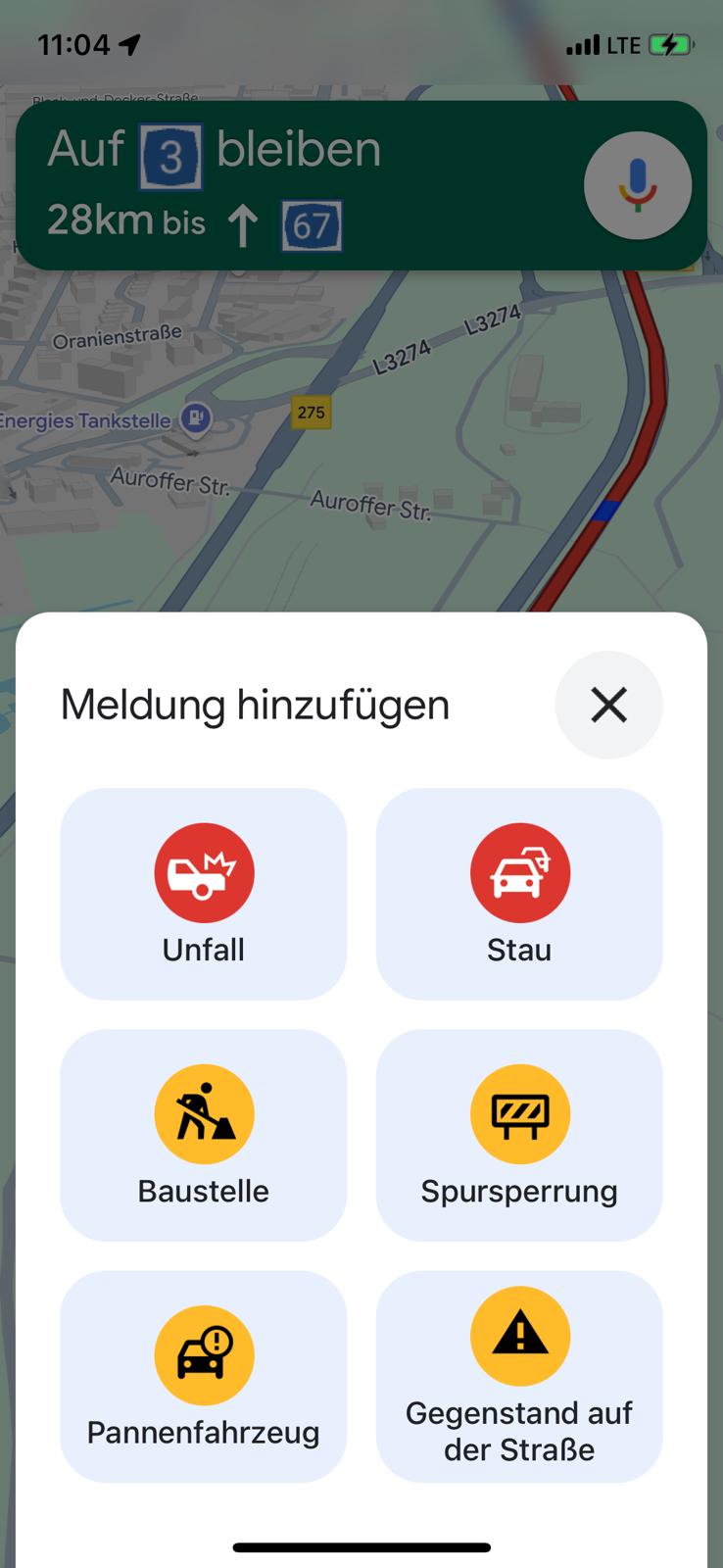Close the Meldung hinzufügen panel
Viewport: 723px width, 1568px height.
click(608, 705)
